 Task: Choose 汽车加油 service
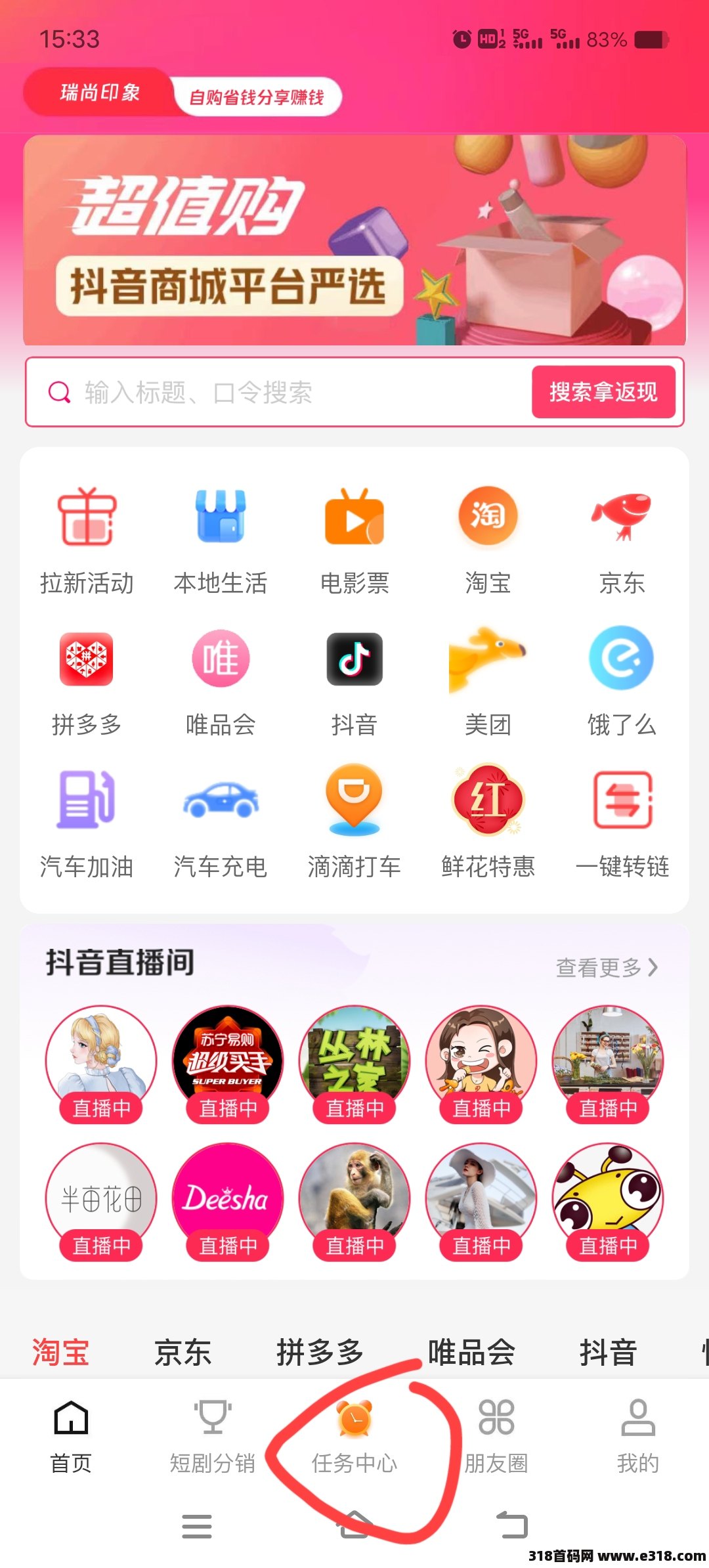point(87,822)
